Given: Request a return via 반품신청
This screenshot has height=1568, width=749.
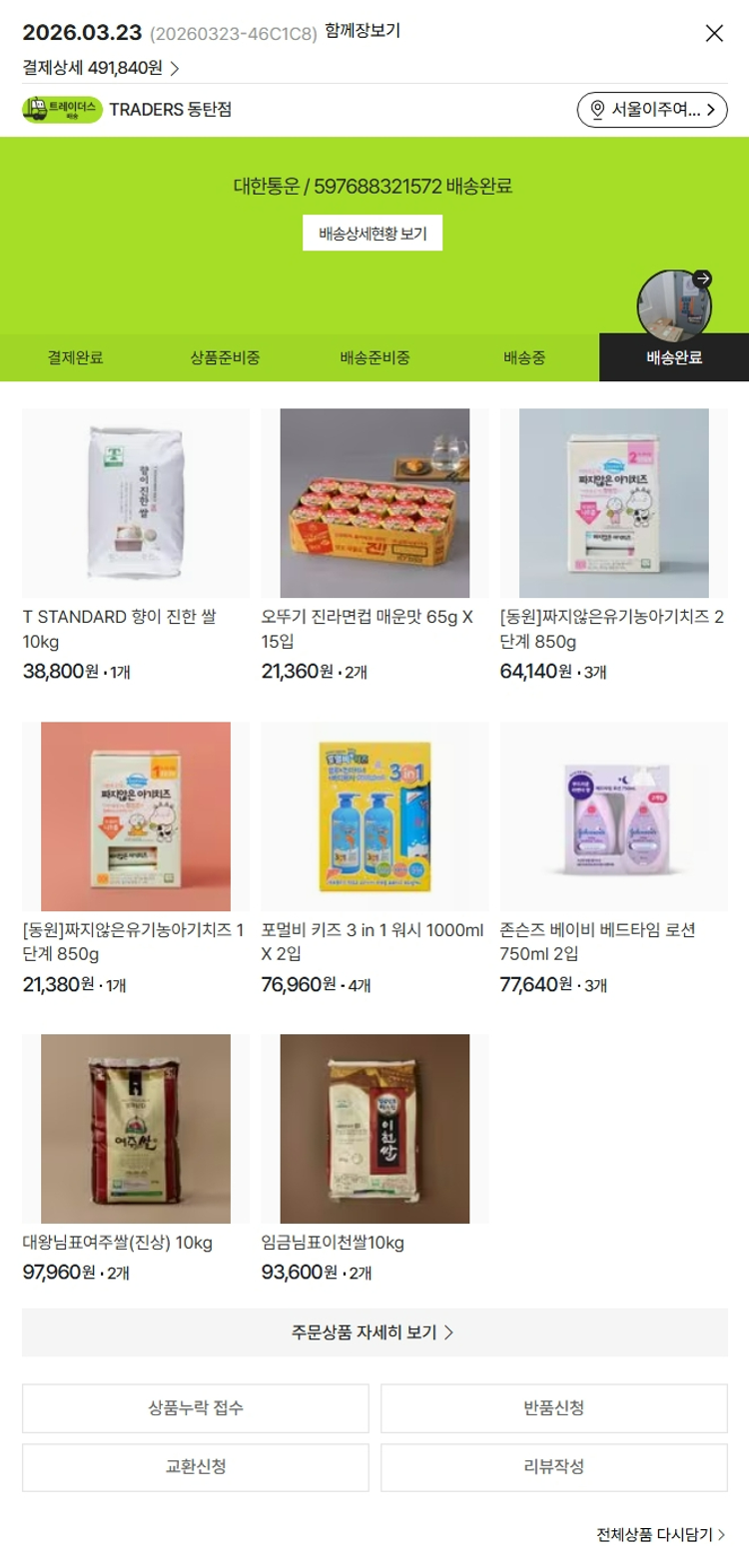Looking at the screenshot, I should coord(553,1408).
